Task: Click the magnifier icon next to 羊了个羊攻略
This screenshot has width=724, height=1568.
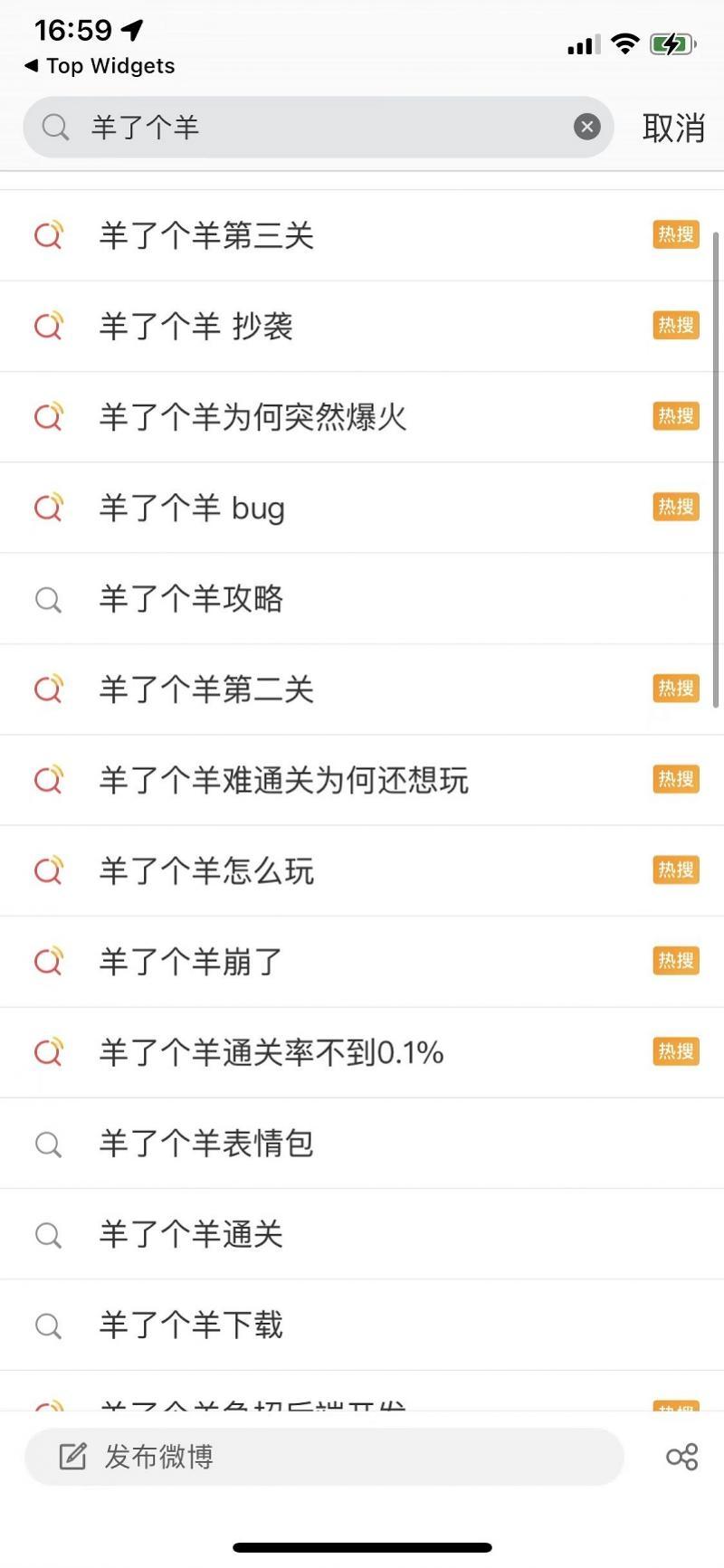Action: pyautogui.click(x=49, y=599)
